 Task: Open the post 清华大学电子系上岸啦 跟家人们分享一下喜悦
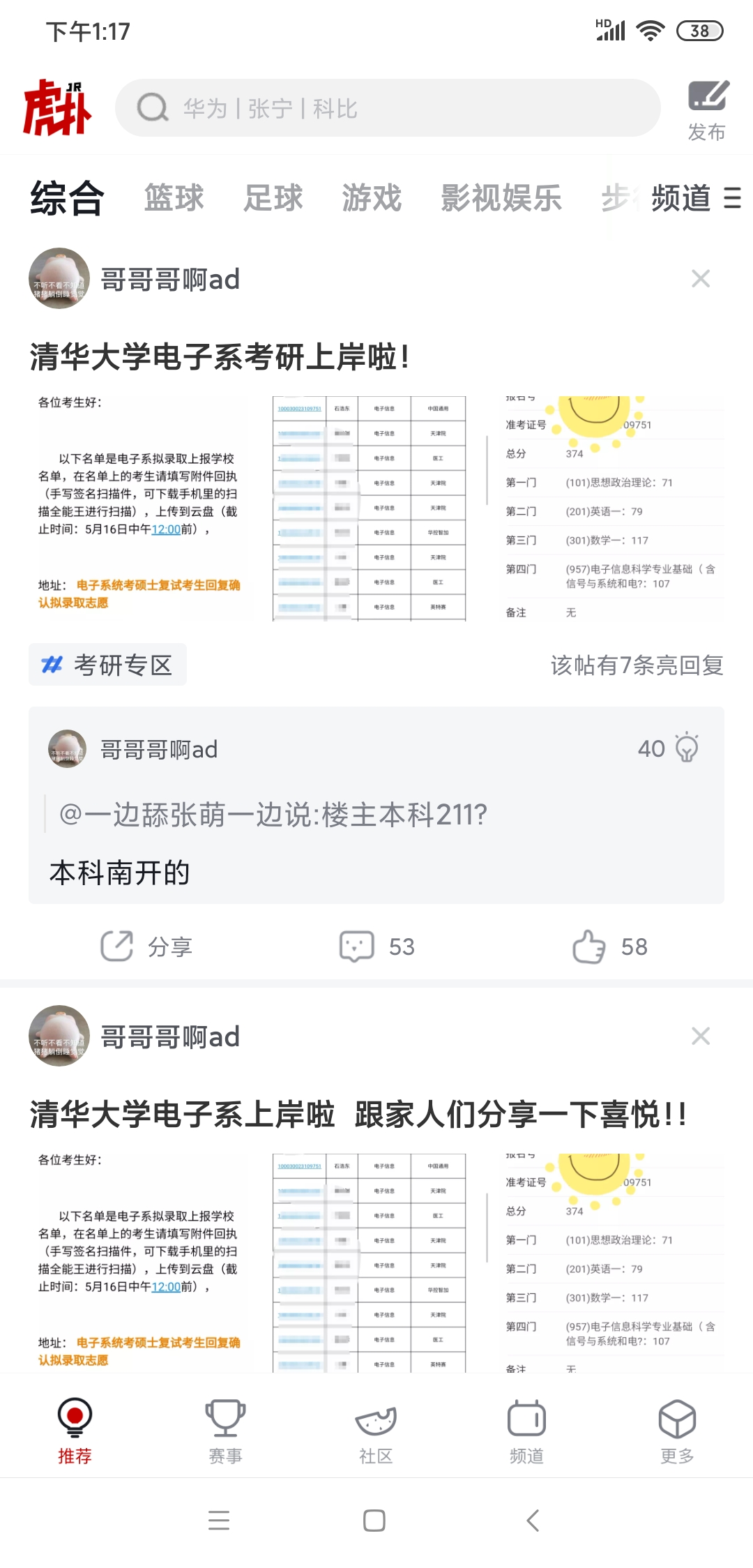point(358,1114)
